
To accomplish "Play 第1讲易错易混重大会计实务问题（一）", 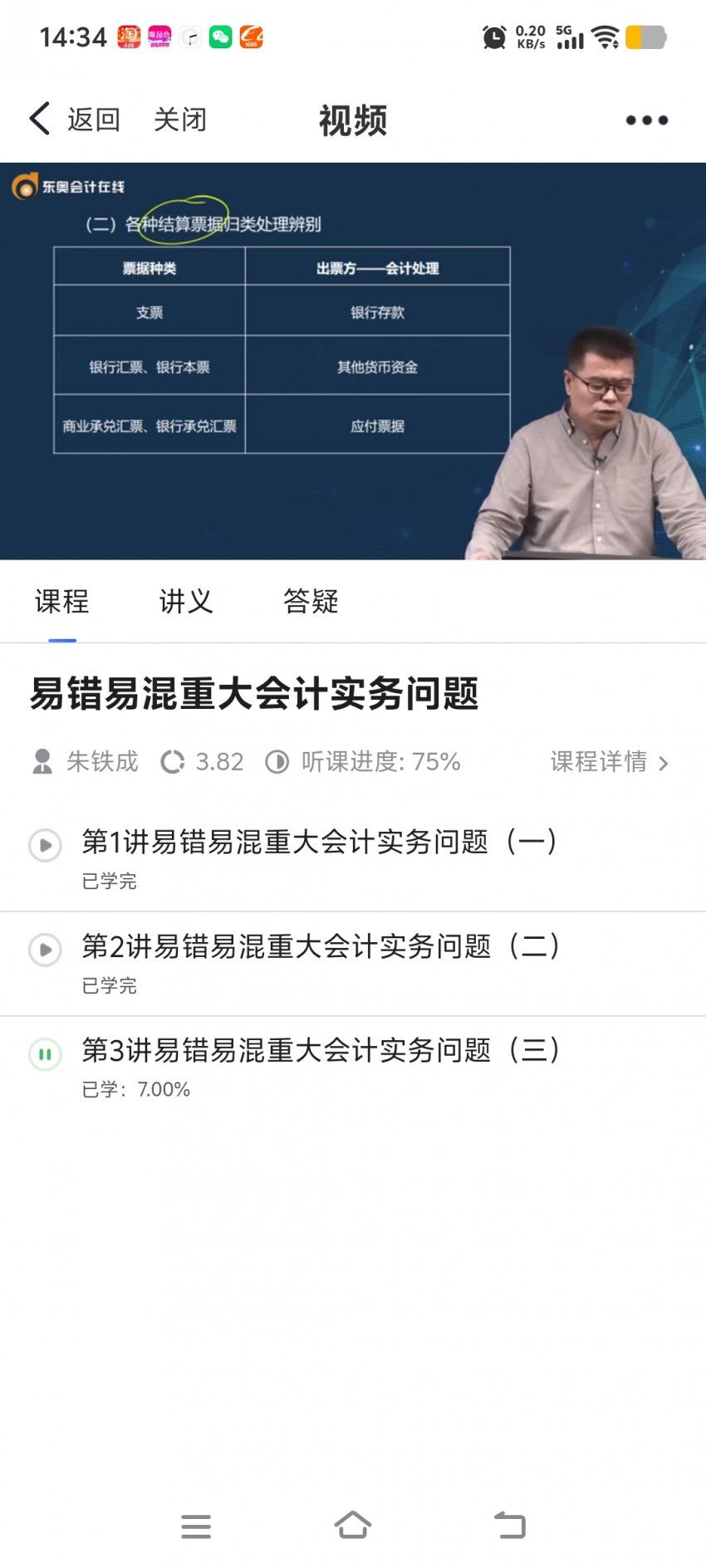I will (x=353, y=859).
